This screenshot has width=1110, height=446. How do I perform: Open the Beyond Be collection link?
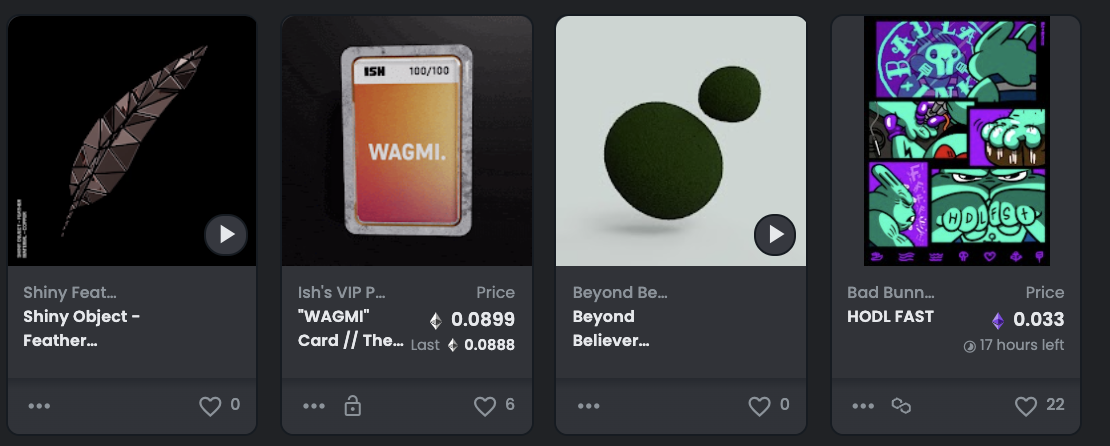619,293
